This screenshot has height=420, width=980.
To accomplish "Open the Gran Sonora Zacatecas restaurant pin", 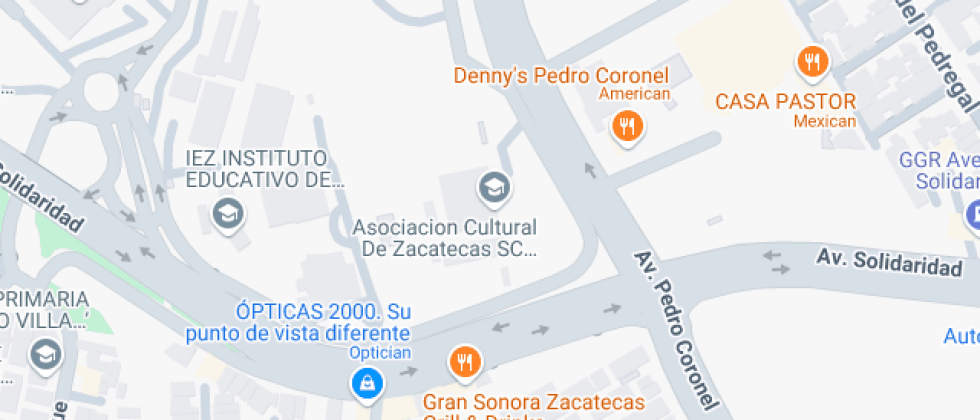I will pos(463,362).
